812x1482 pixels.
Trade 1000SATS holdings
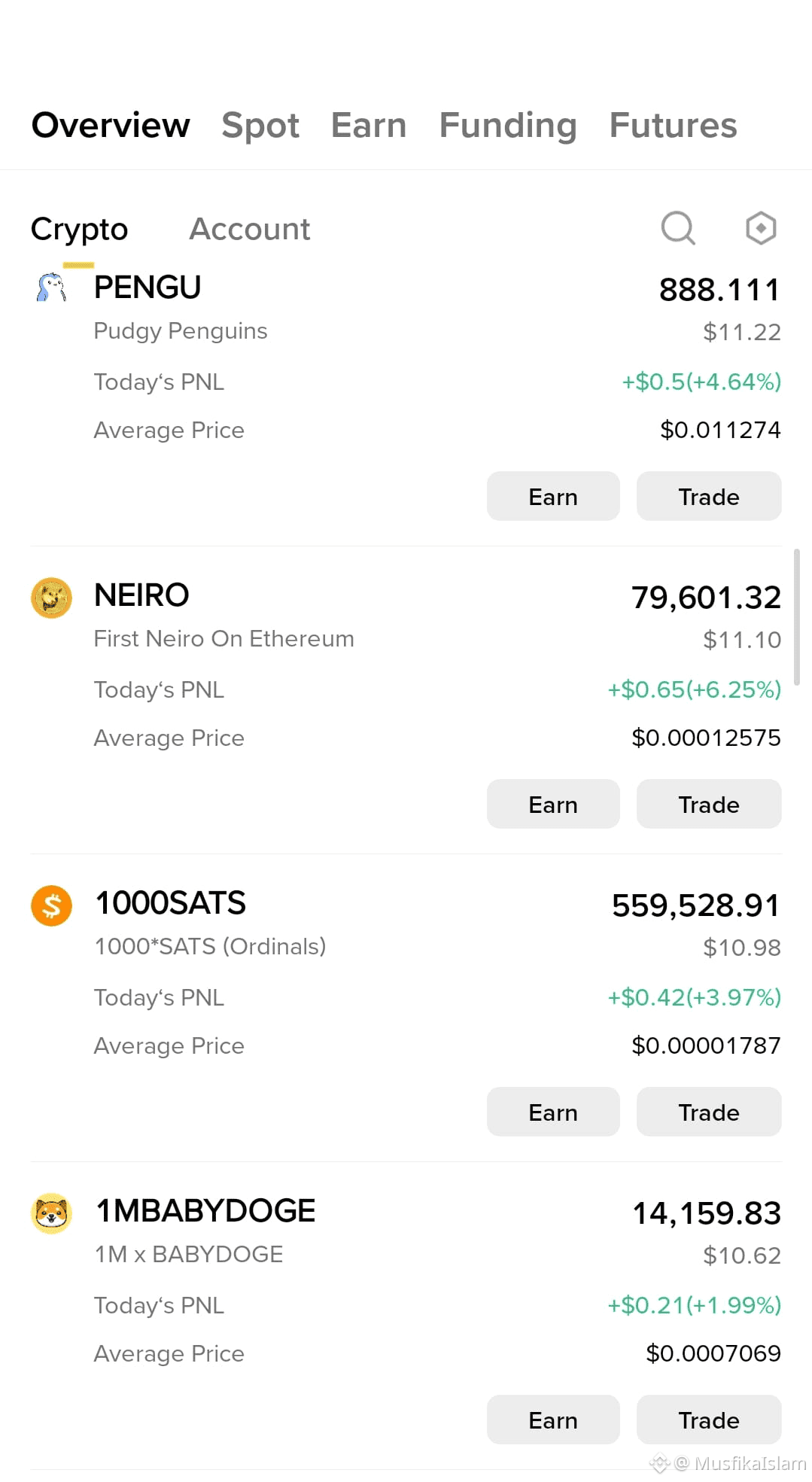708,1112
